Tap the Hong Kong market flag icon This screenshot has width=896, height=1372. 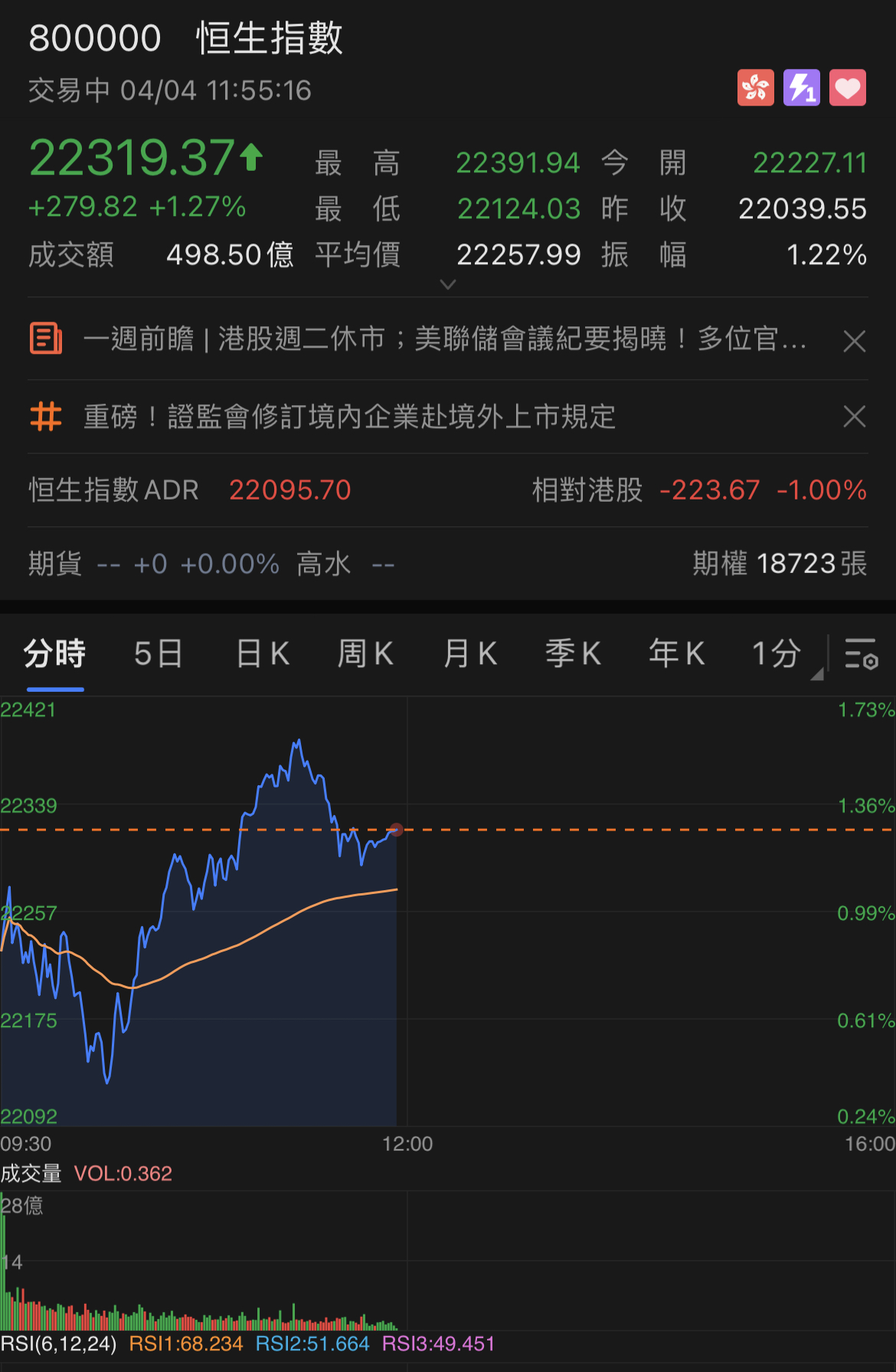point(755,87)
